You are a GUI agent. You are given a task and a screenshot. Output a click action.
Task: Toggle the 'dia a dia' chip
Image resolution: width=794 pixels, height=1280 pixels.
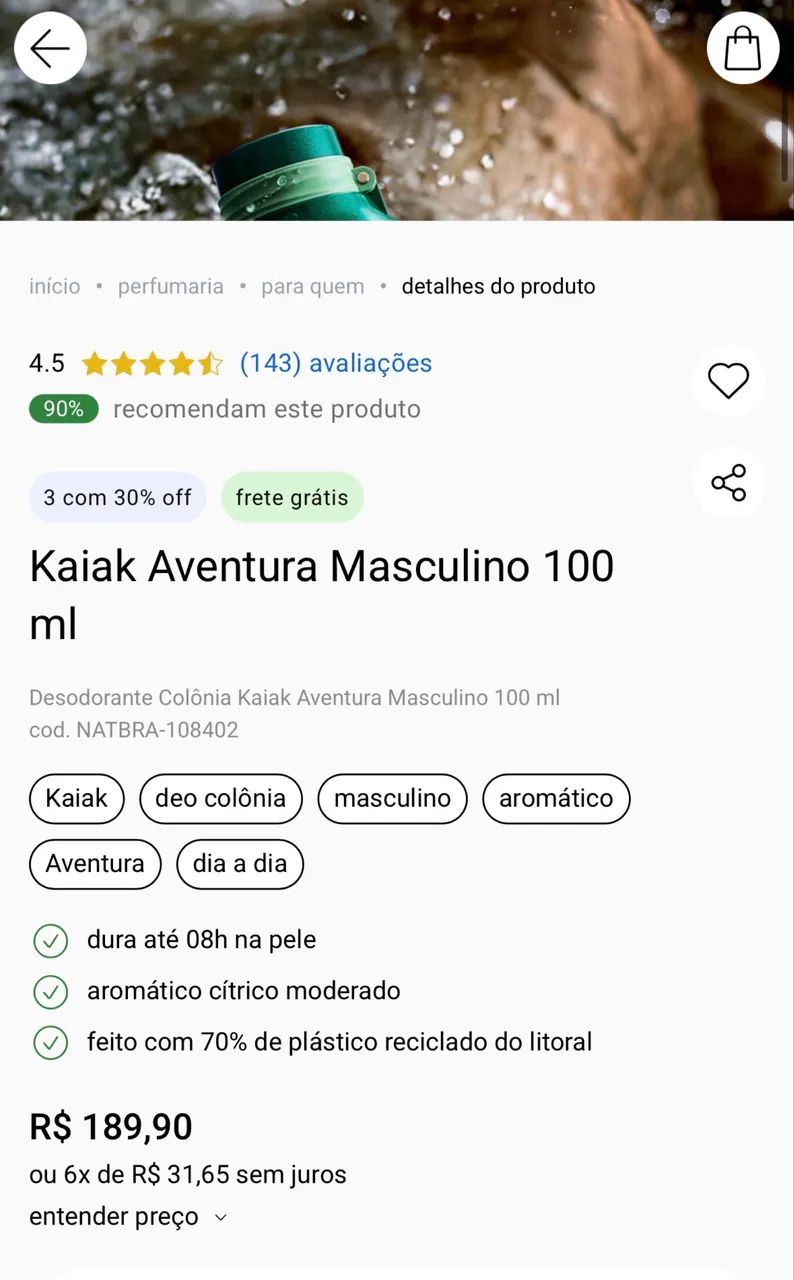click(x=239, y=864)
